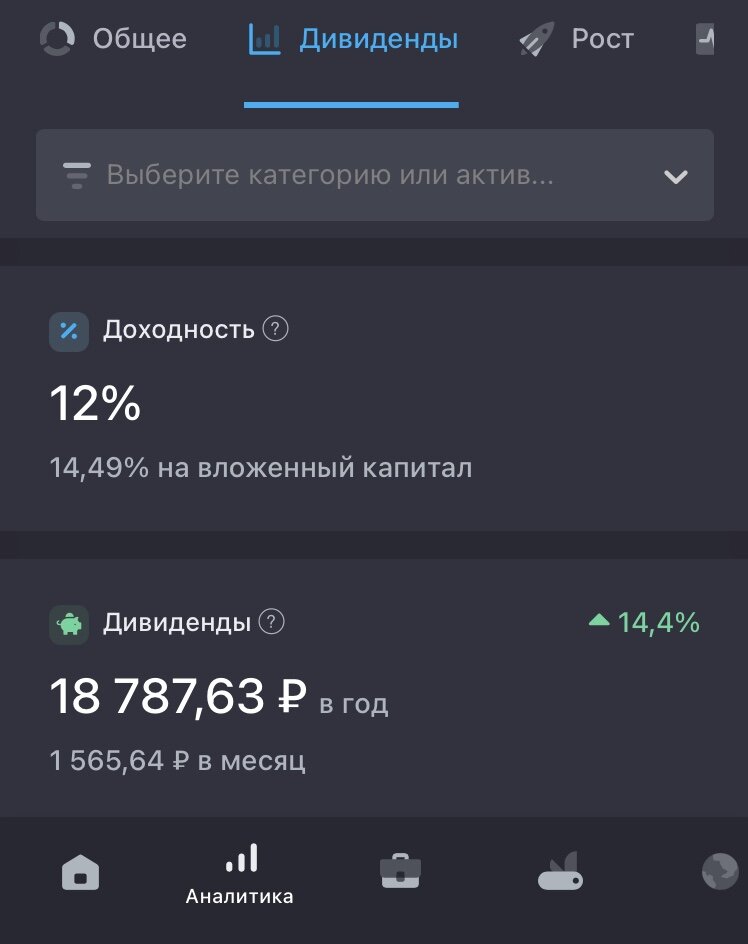Open Доходность help via question mark button
Viewport: 748px width, 944px height.
273,328
